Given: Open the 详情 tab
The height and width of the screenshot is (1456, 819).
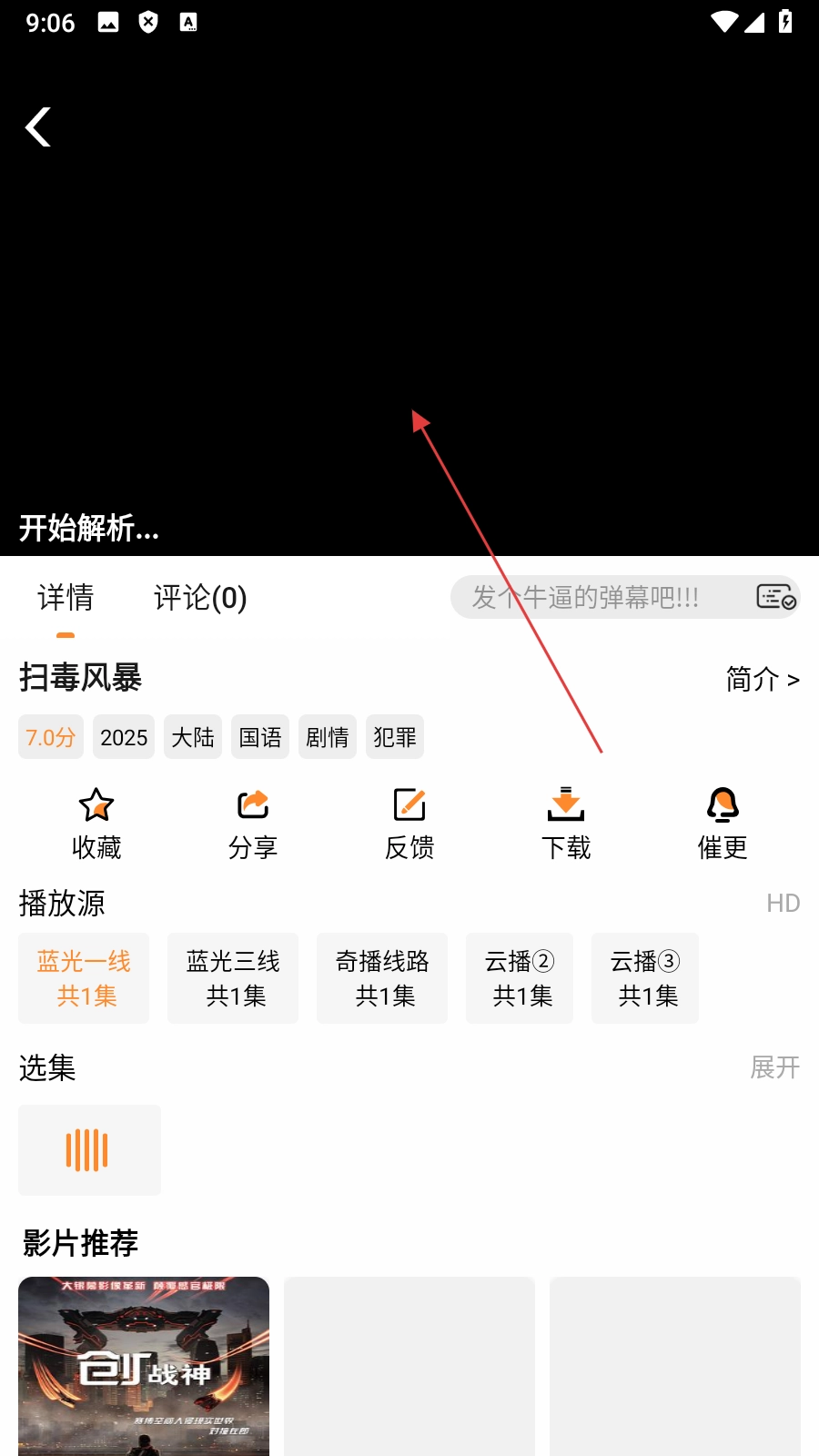Looking at the screenshot, I should 66,598.
